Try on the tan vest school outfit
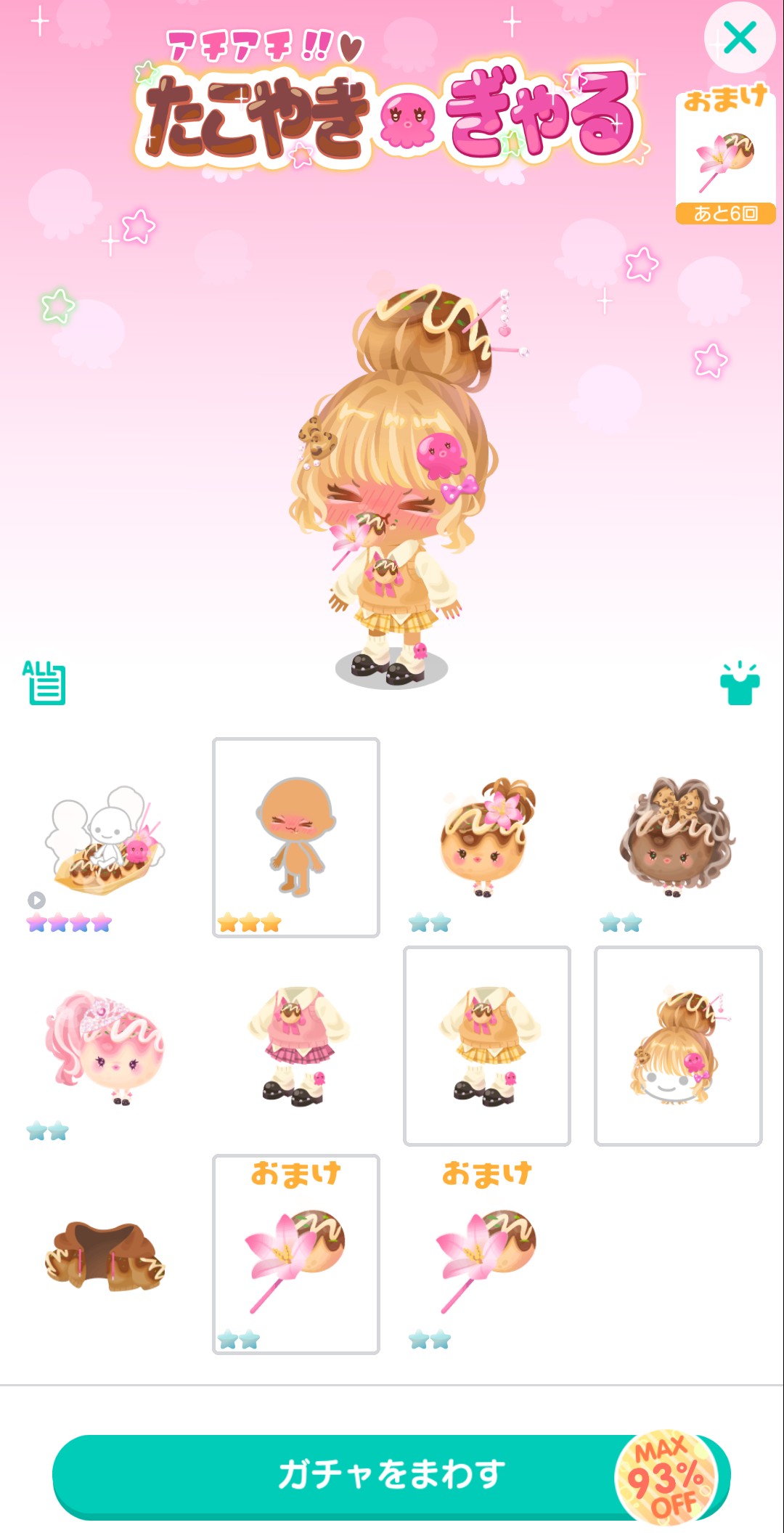Screen dimensions: 784x1533 click(x=486, y=1046)
